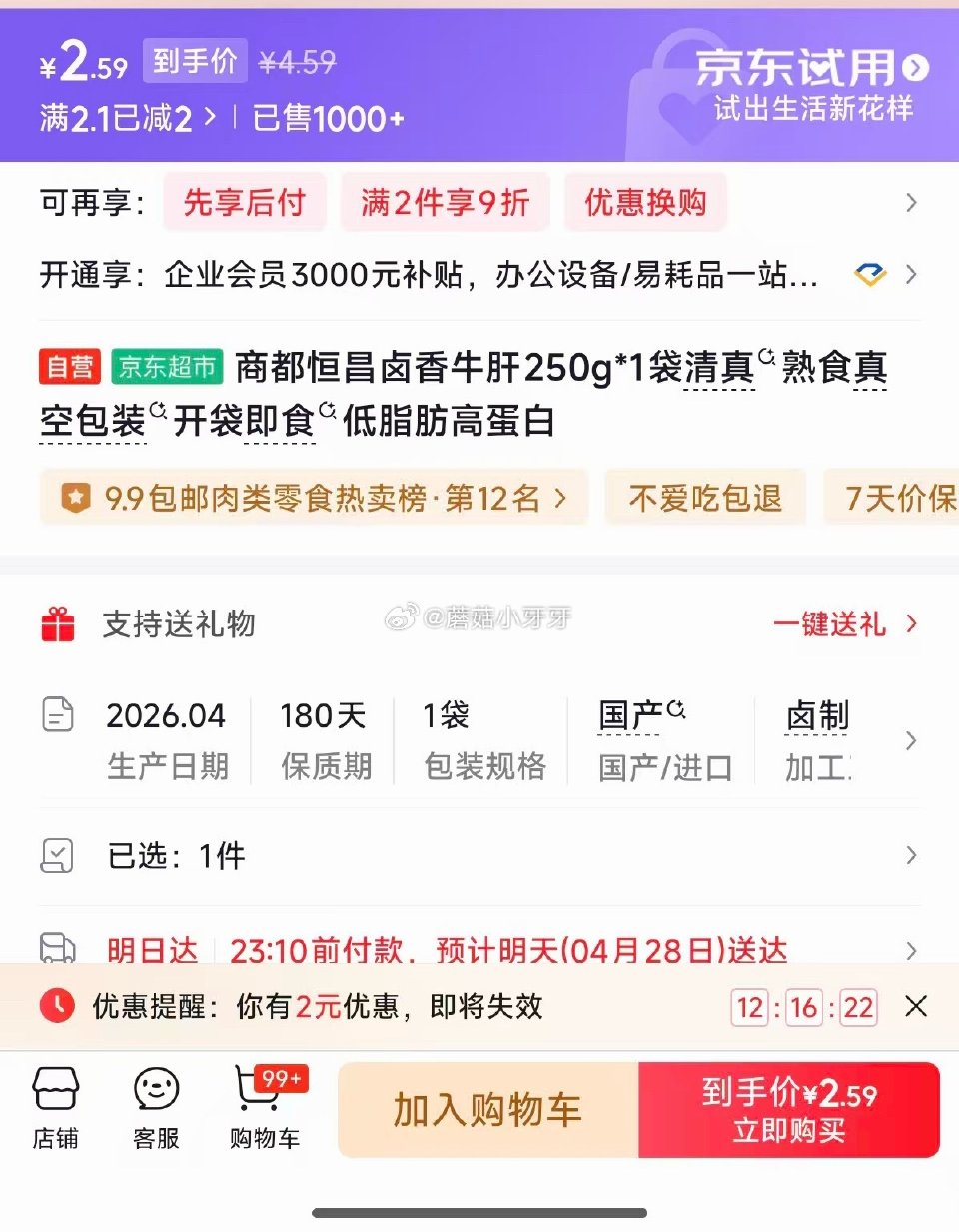Open the 客服 customer service icon
959x1232 pixels.
(156, 1107)
